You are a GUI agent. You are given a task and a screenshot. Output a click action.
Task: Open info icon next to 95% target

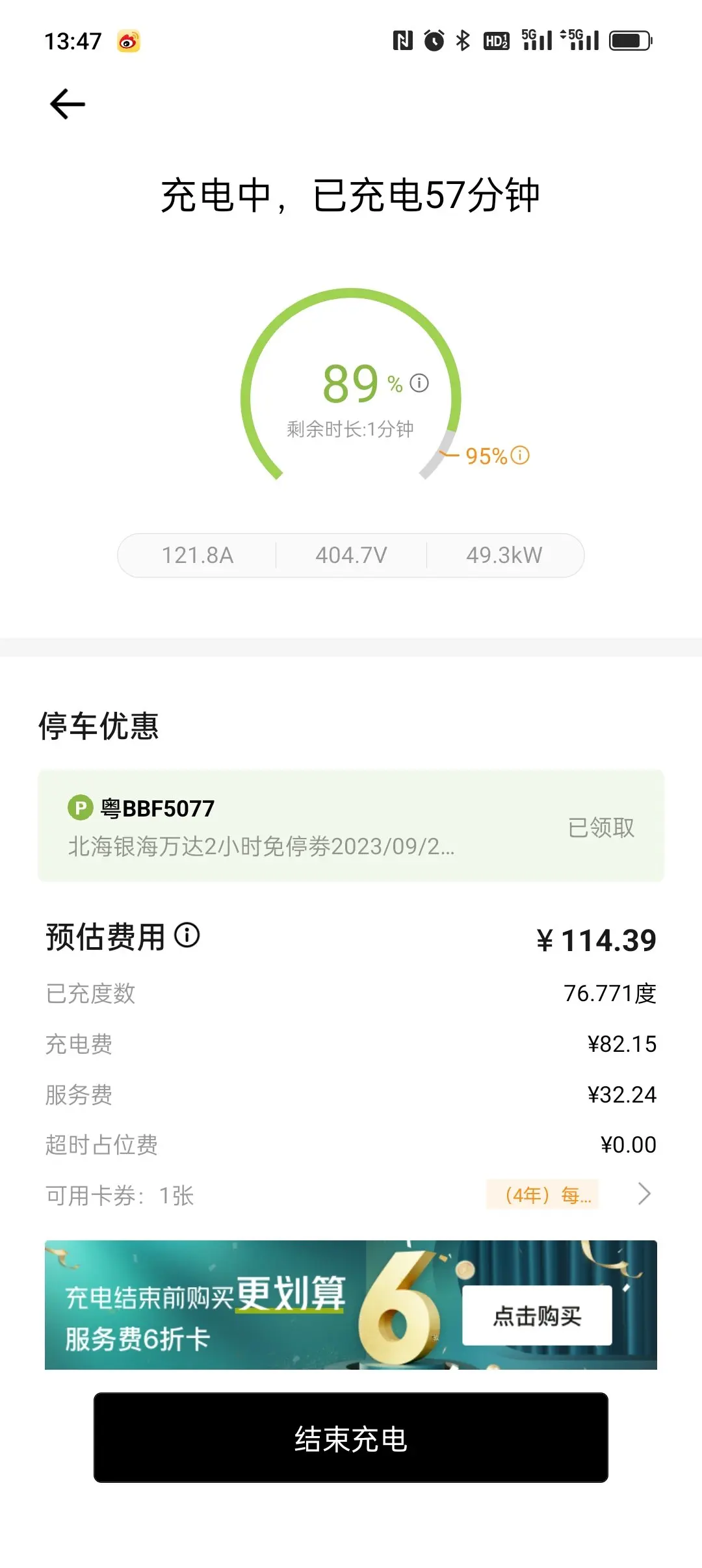click(520, 456)
